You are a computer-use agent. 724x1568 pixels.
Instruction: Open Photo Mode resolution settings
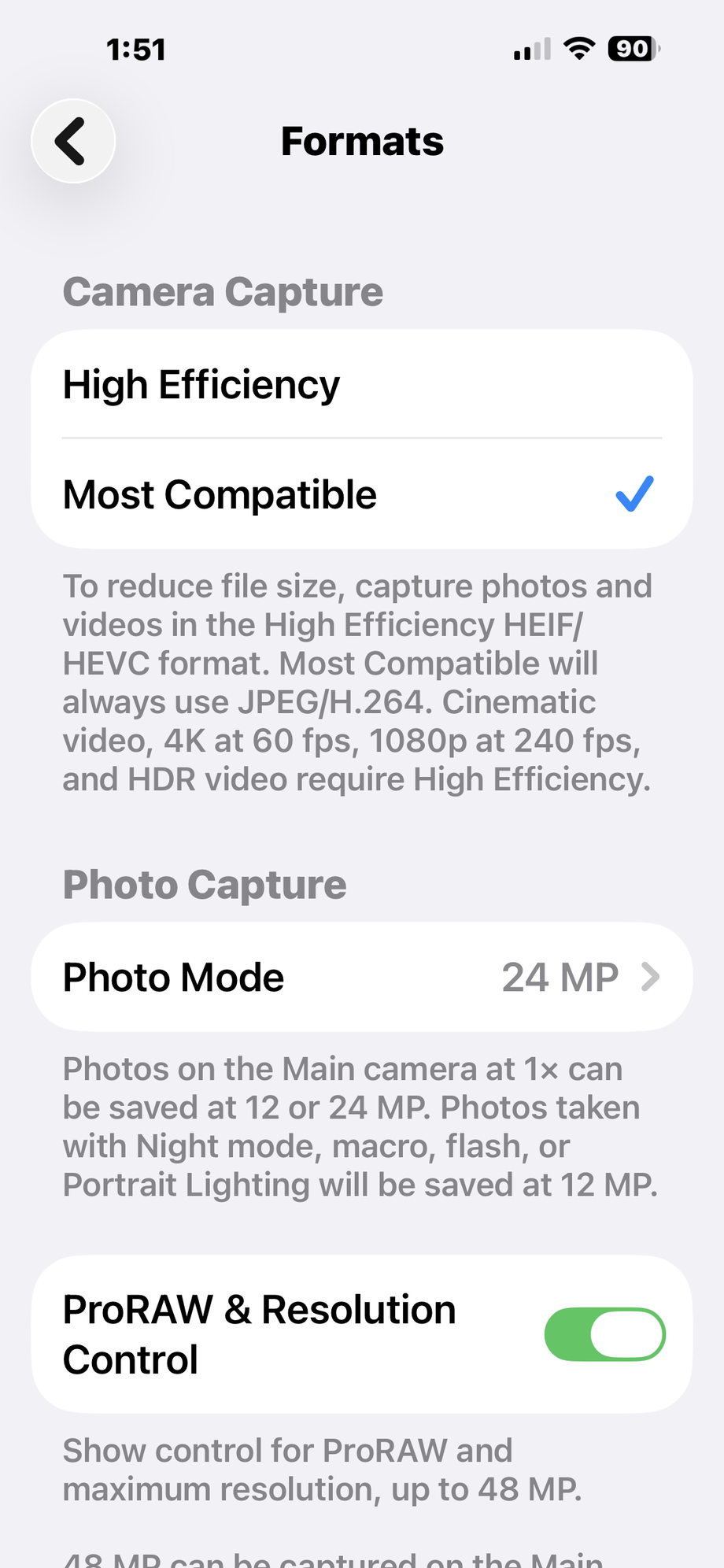point(361,978)
